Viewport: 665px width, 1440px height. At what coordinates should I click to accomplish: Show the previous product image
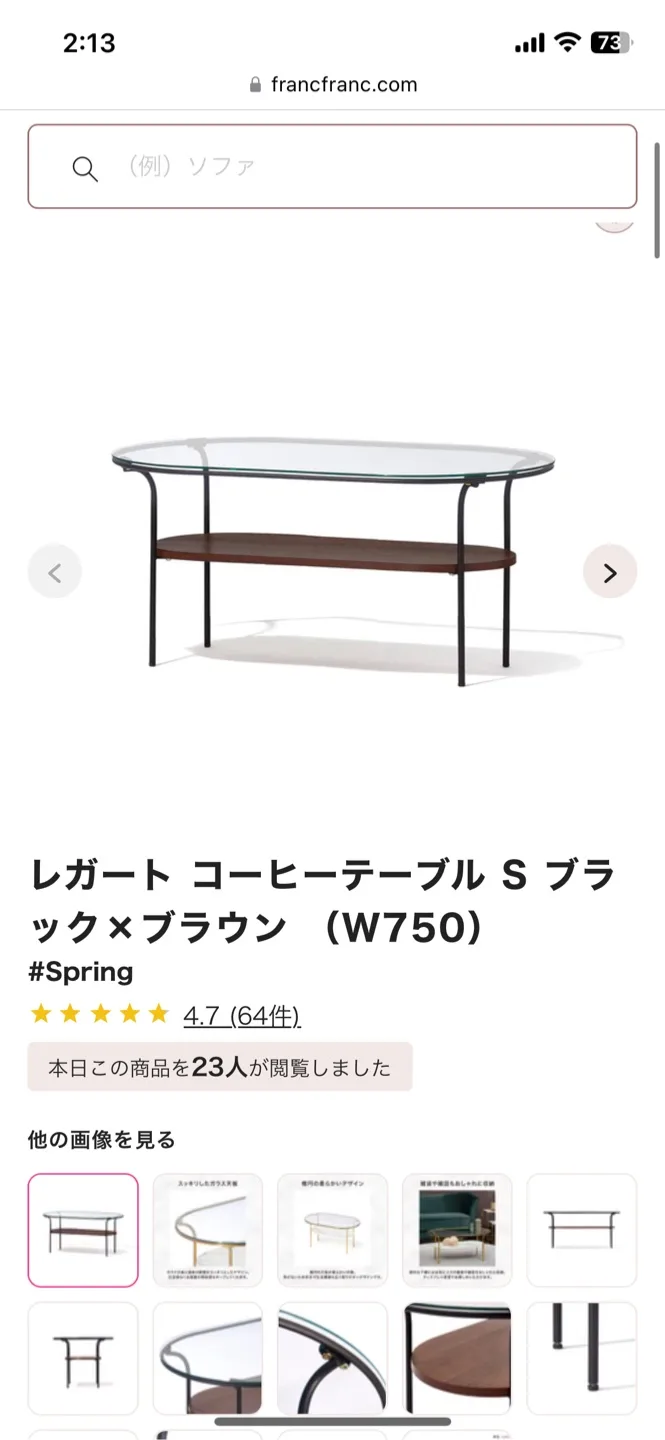55,572
